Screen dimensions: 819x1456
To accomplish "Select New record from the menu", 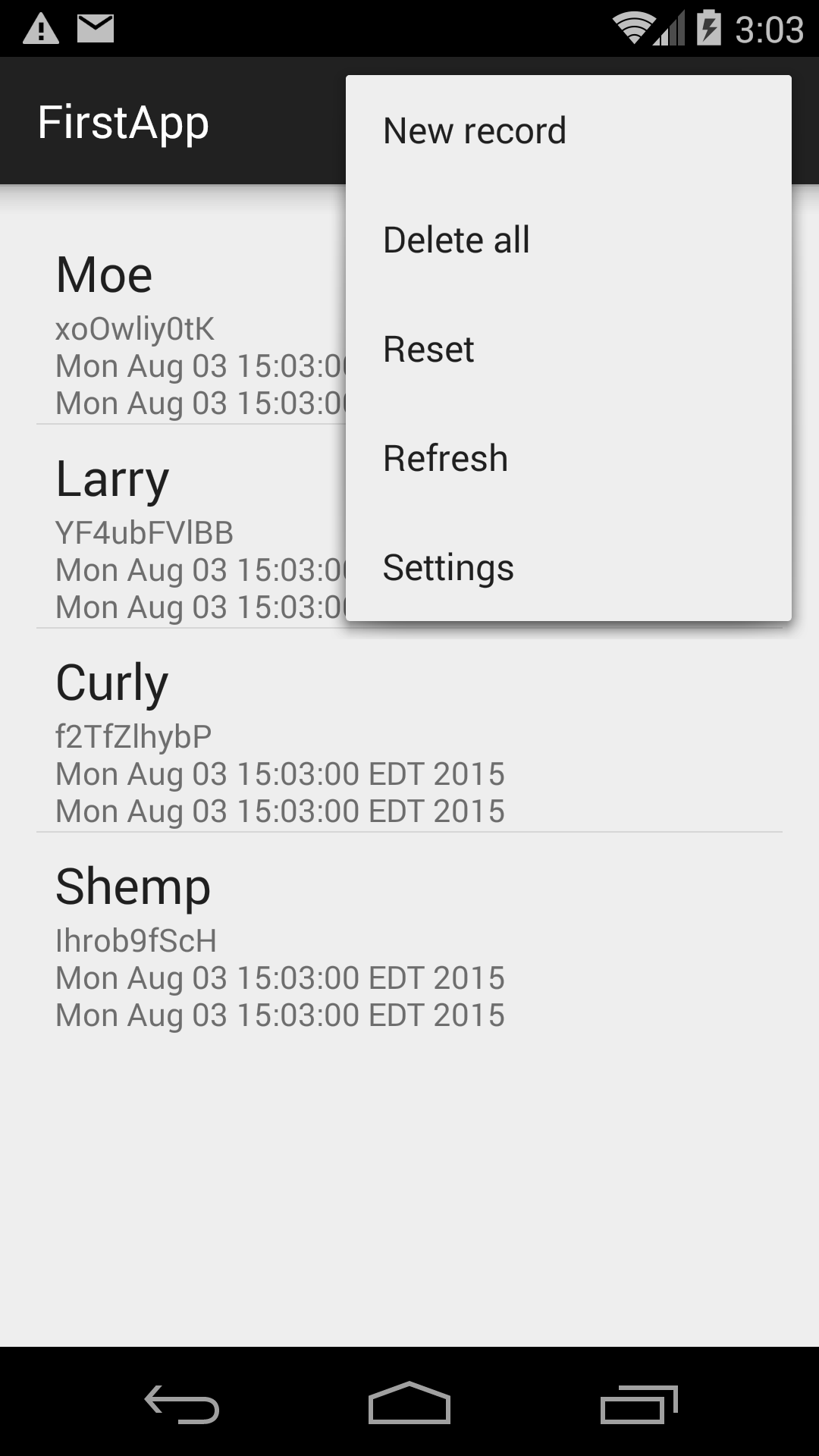I will click(569, 130).
